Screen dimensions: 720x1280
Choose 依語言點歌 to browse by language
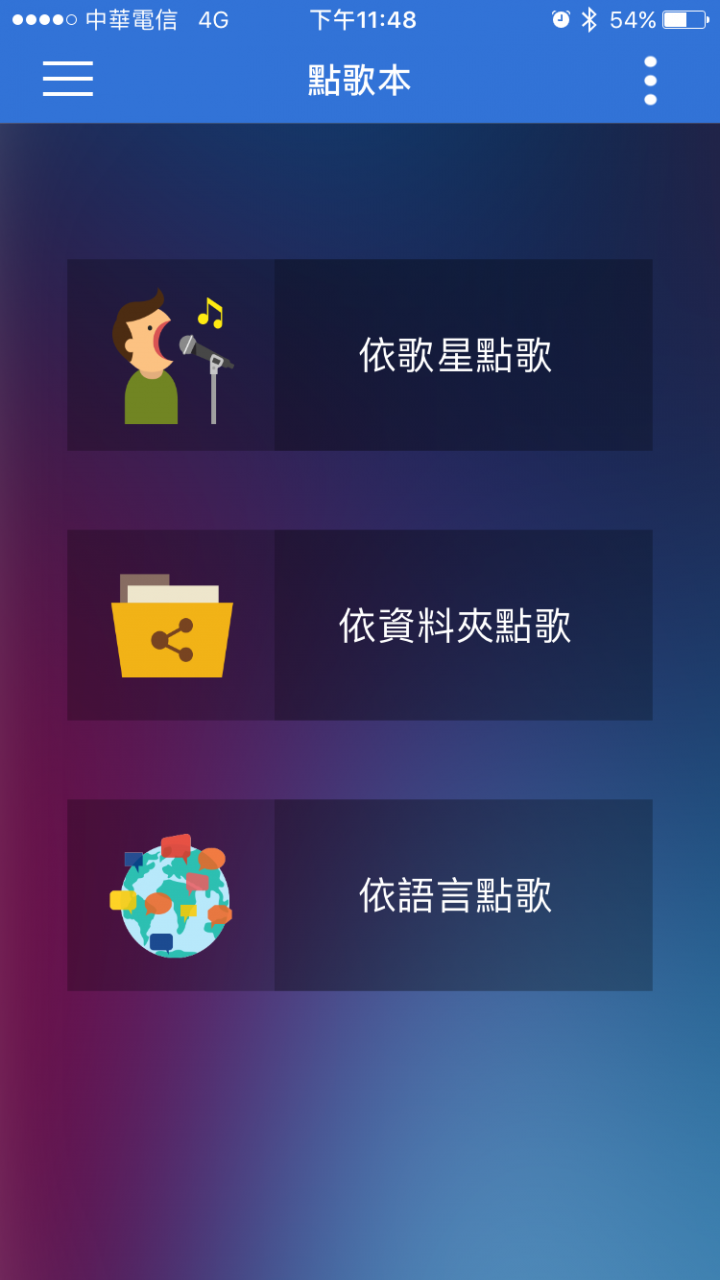[360, 895]
